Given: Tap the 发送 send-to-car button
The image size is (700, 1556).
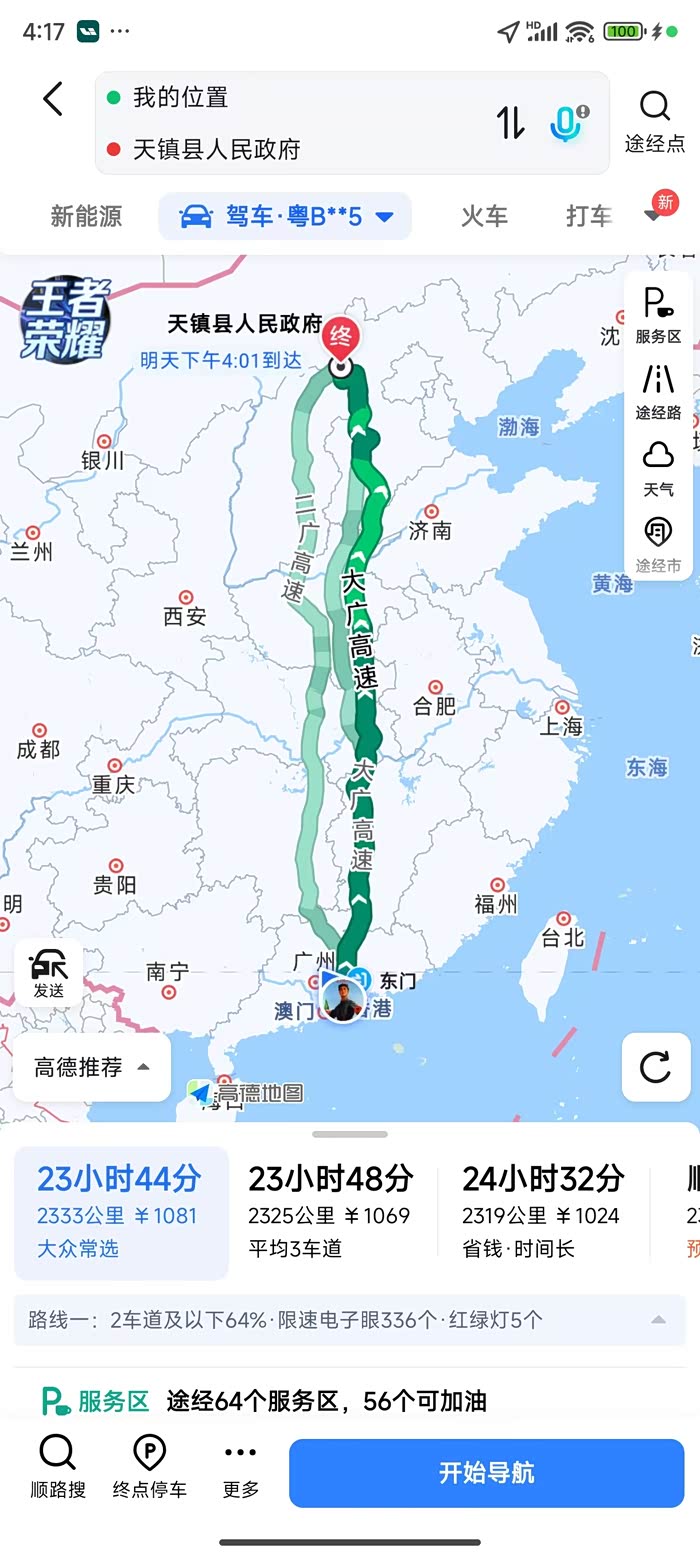Looking at the screenshot, I should pos(48,973).
